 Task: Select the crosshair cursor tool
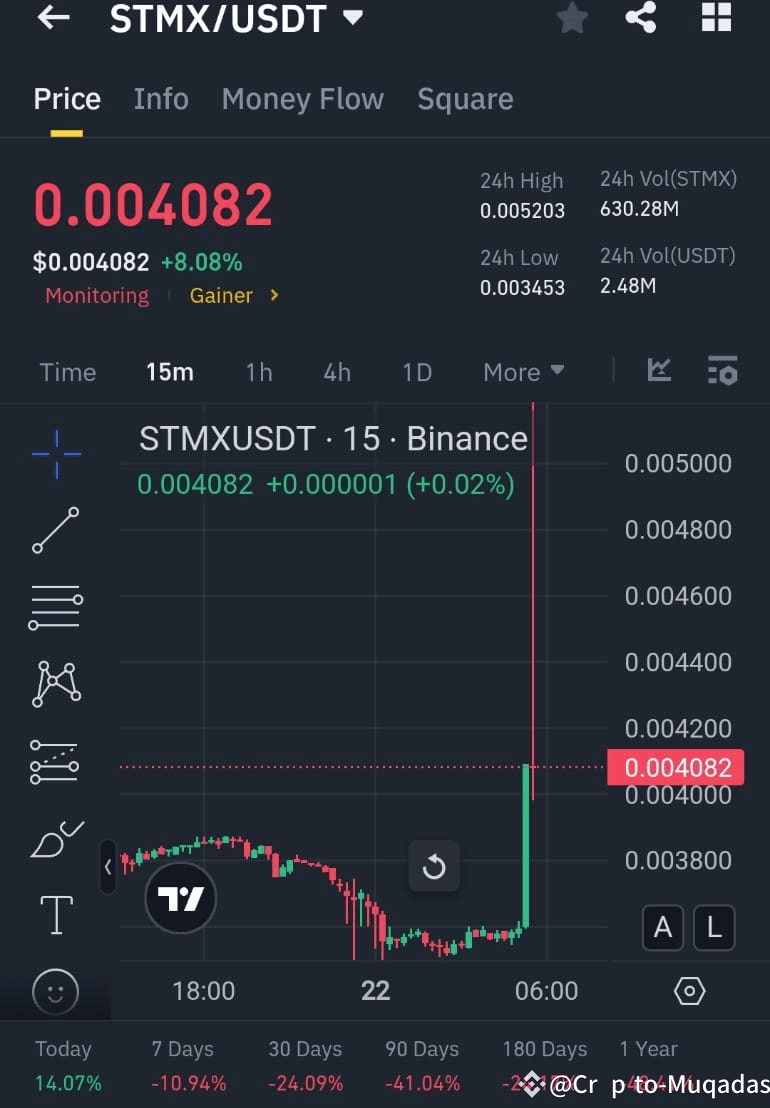click(x=55, y=455)
